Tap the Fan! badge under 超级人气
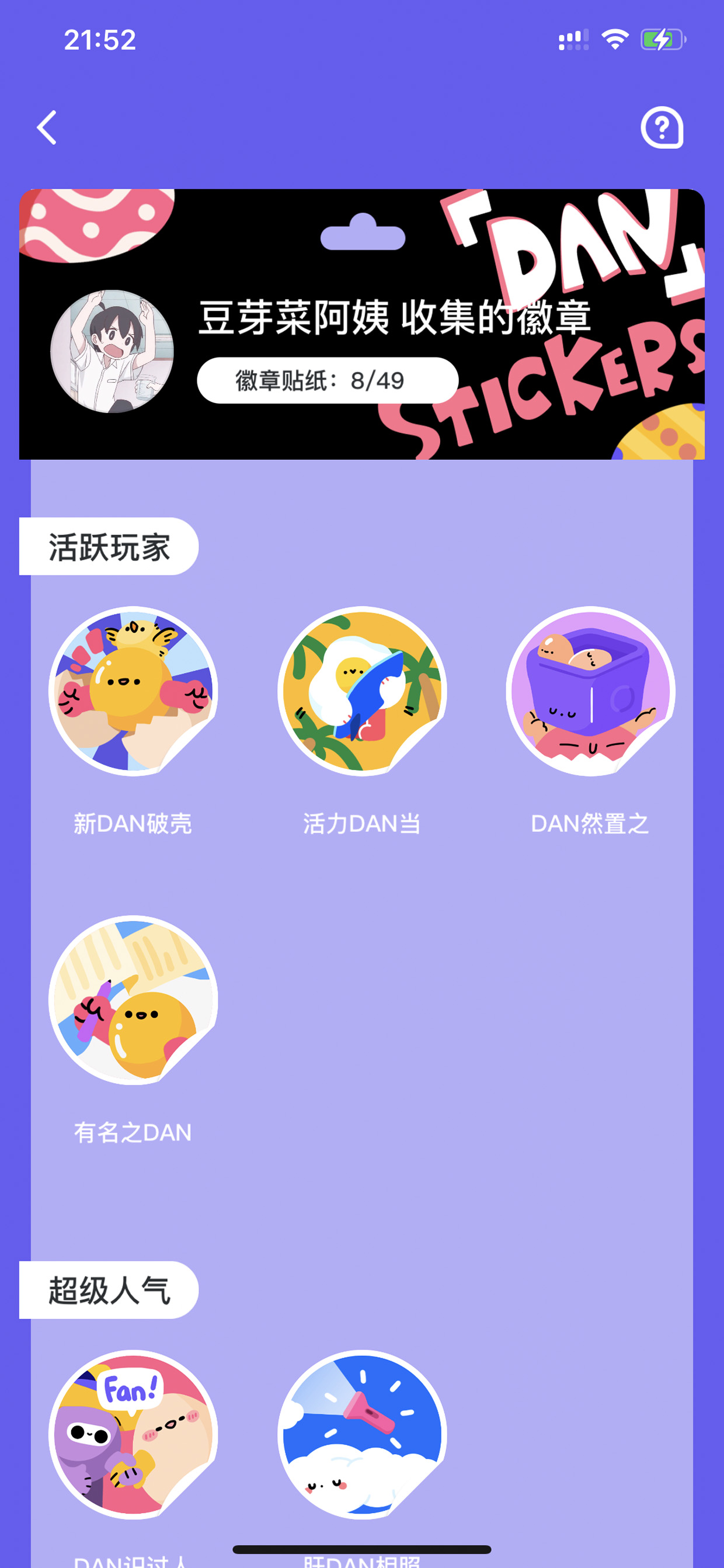 [x=133, y=1435]
